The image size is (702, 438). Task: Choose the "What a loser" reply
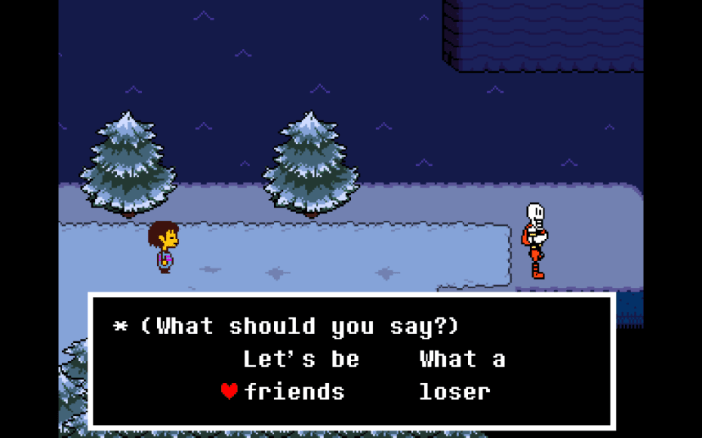(x=461, y=375)
